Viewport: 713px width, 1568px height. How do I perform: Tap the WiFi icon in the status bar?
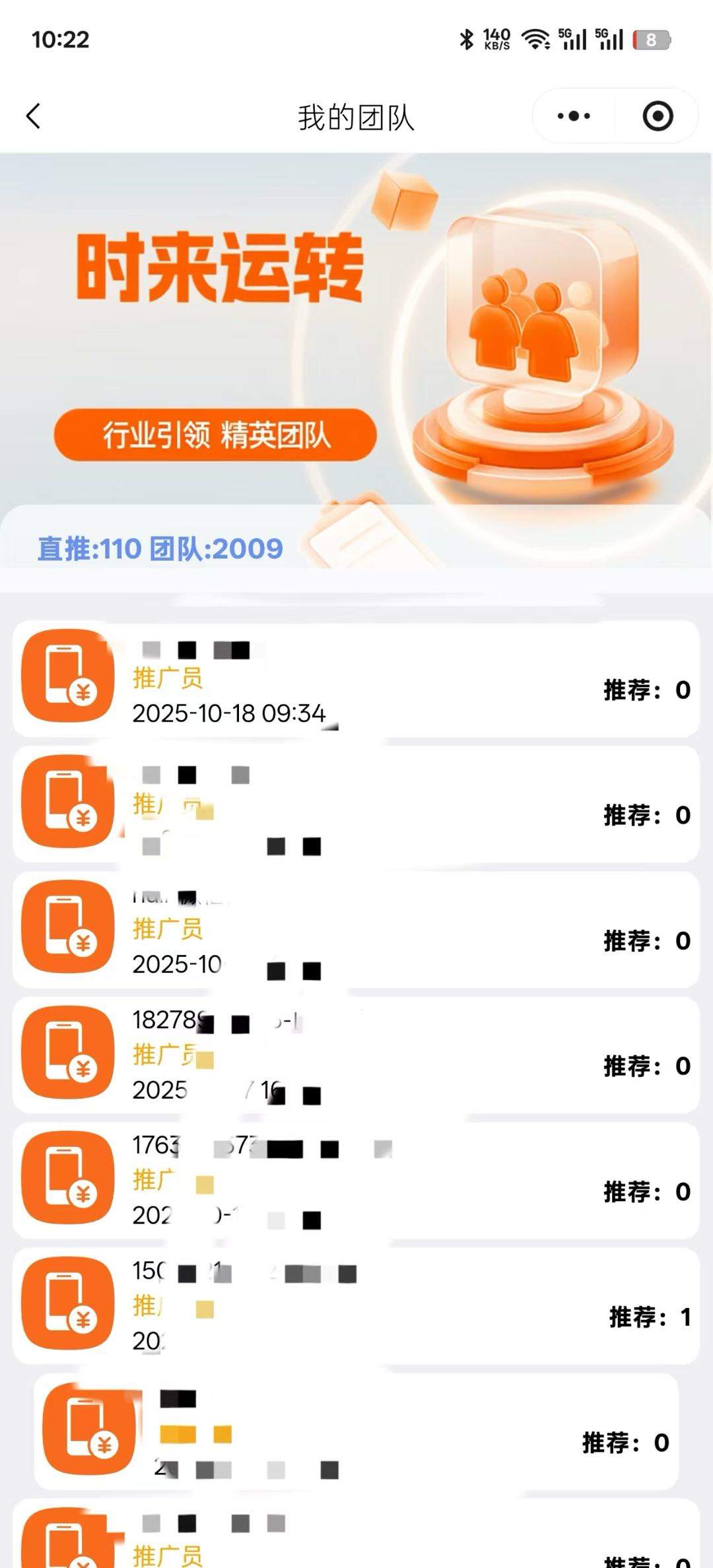pos(535,40)
